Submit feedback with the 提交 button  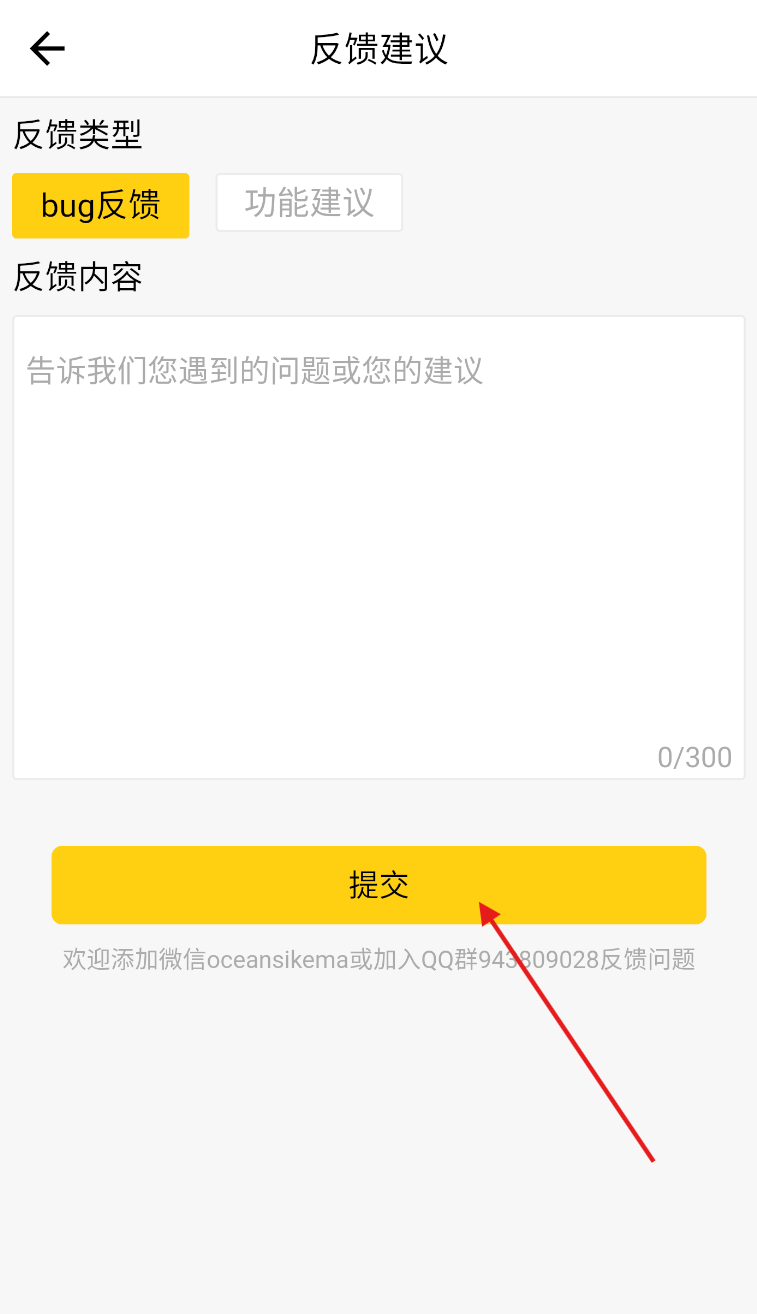(378, 885)
